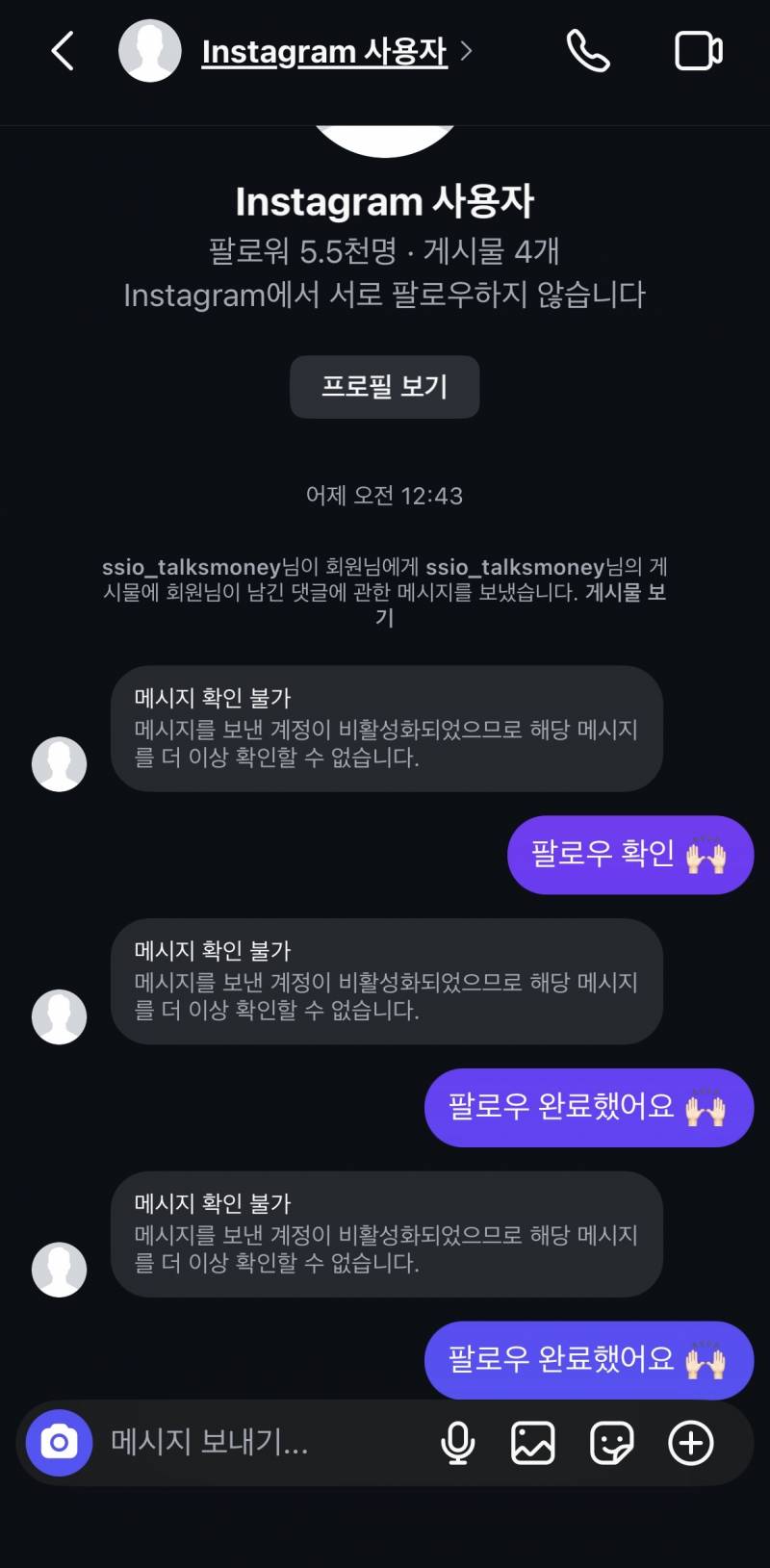The image size is (770, 1568).
Task: Start a video call with the camcorder icon
Action: click(x=698, y=51)
